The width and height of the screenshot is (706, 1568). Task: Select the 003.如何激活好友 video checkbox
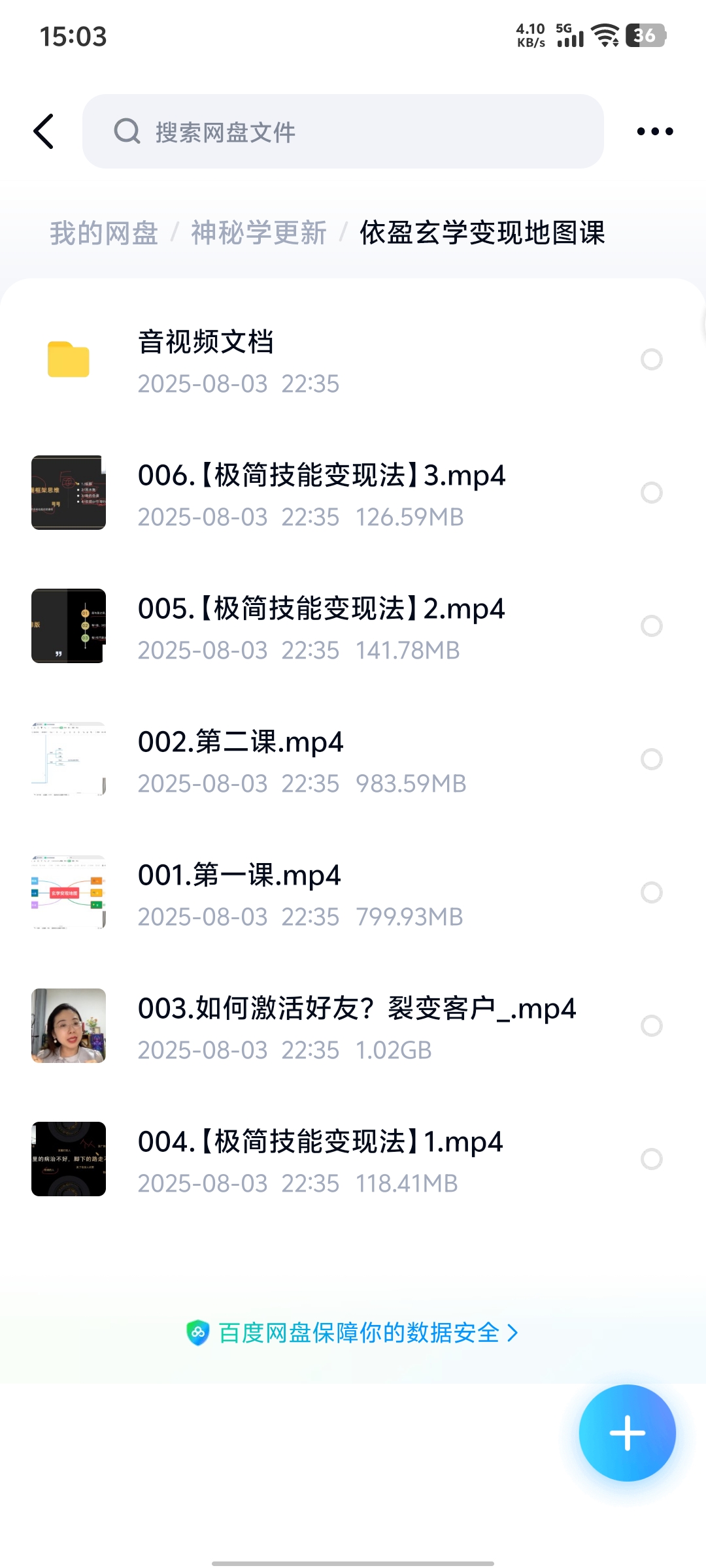(651, 1026)
